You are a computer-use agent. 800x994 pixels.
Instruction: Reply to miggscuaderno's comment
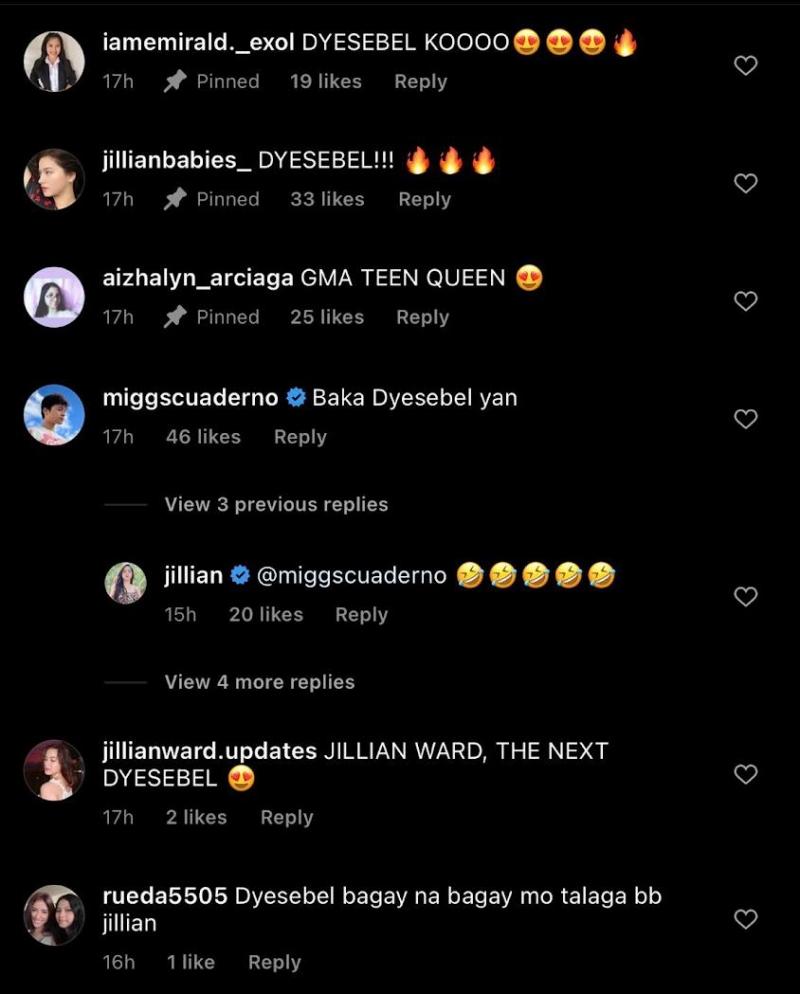click(300, 437)
